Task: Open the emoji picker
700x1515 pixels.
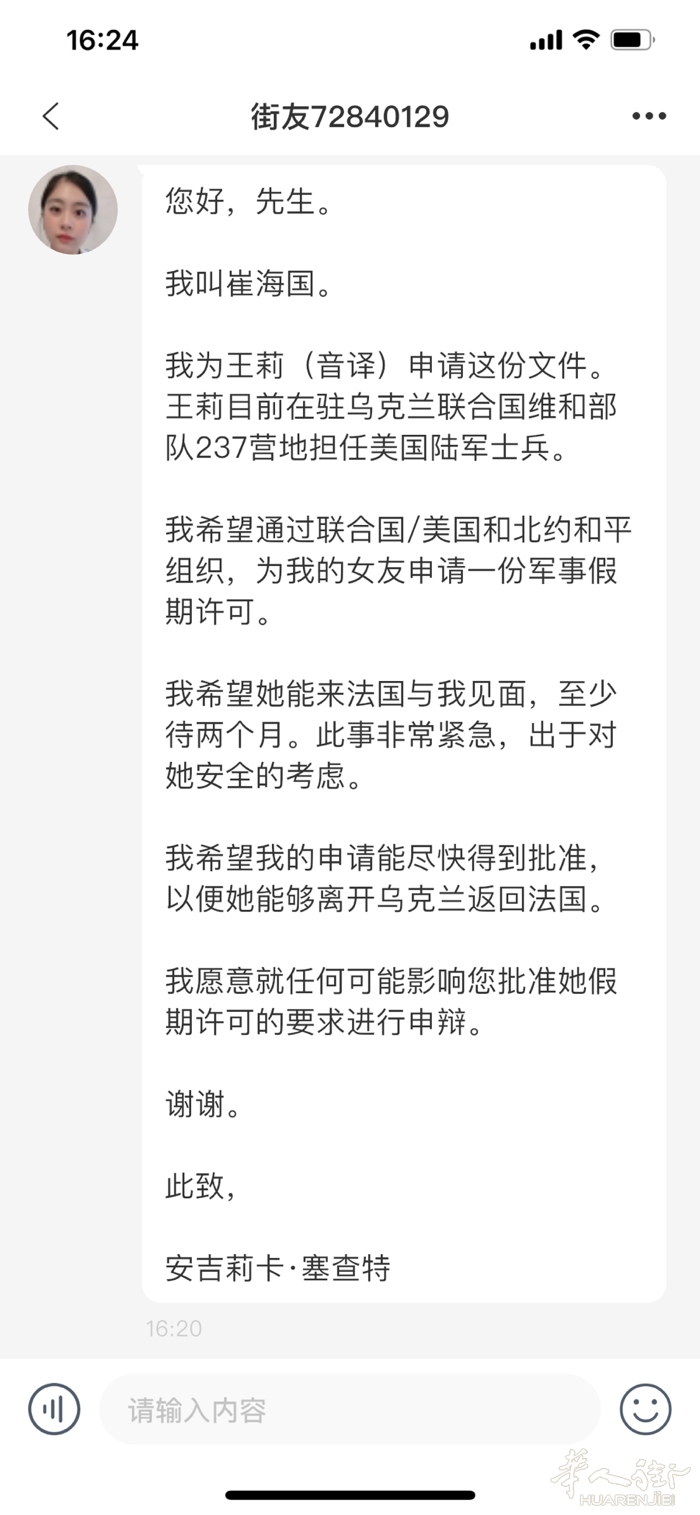Action: (x=646, y=1410)
